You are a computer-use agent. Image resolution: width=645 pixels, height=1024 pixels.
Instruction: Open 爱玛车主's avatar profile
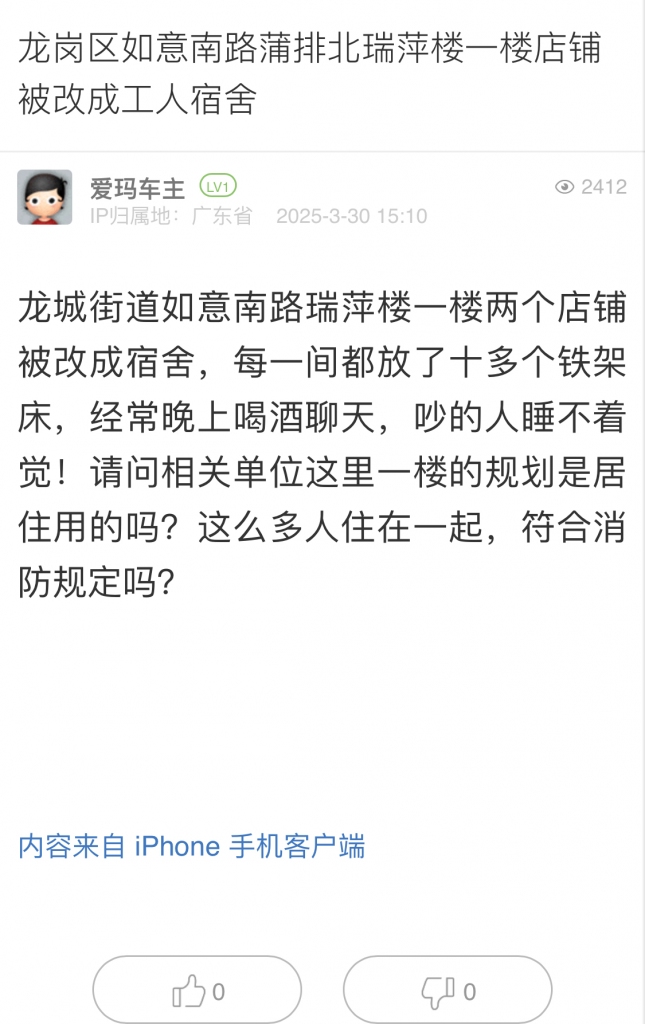tap(45, 197)
